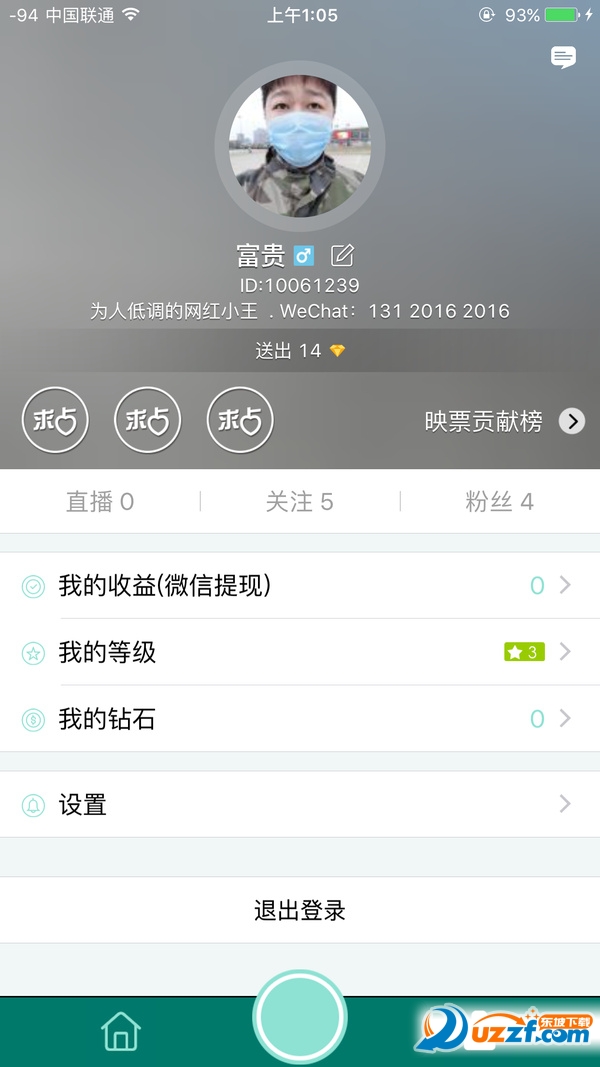The image size is (600, 1067).
Task: Open the messages icon at top
Action: coord(563,58)
